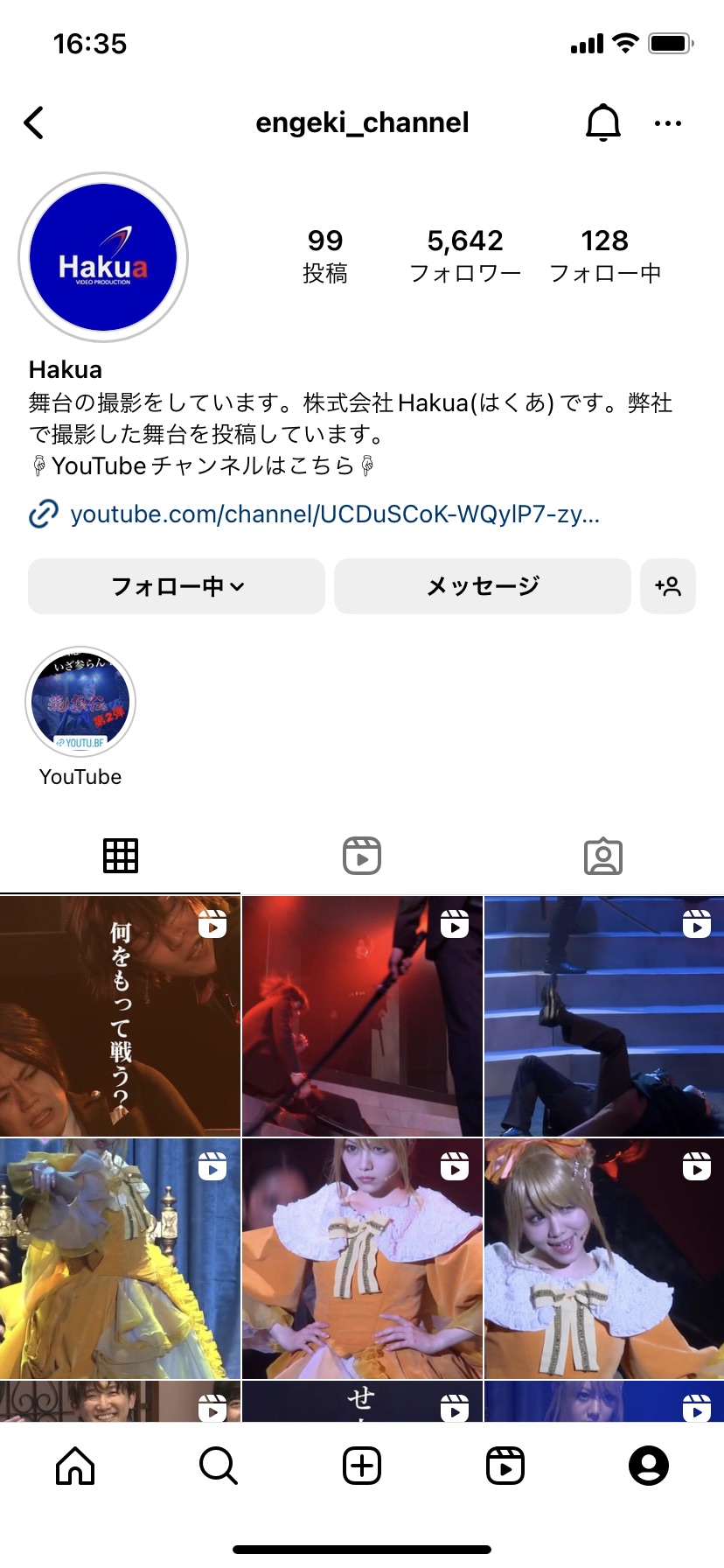
Task: Tap the メッセージ button
Action: 482,586
